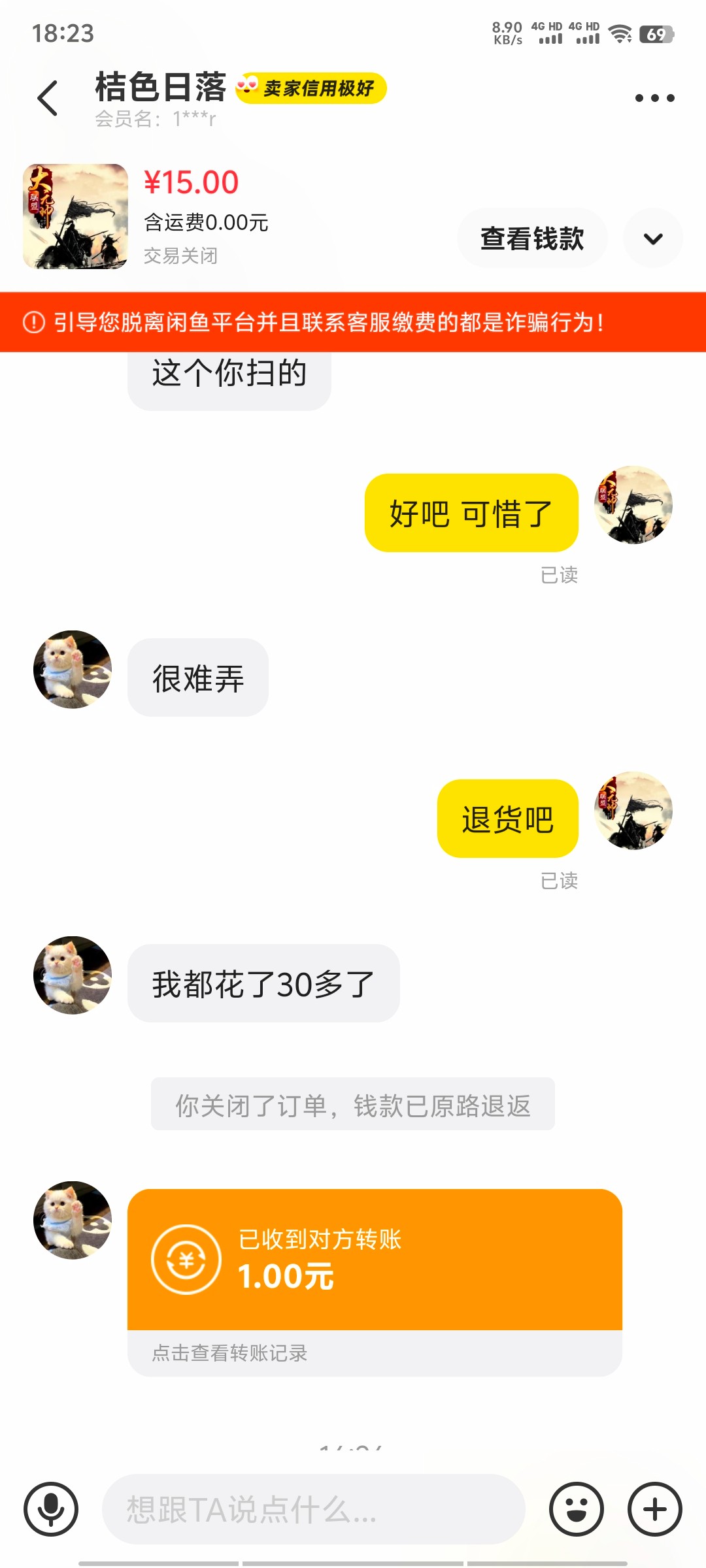This screenshot has width=706, height=1568.
Task: Tap the 查看钱款 button
Action: (532, 238)
